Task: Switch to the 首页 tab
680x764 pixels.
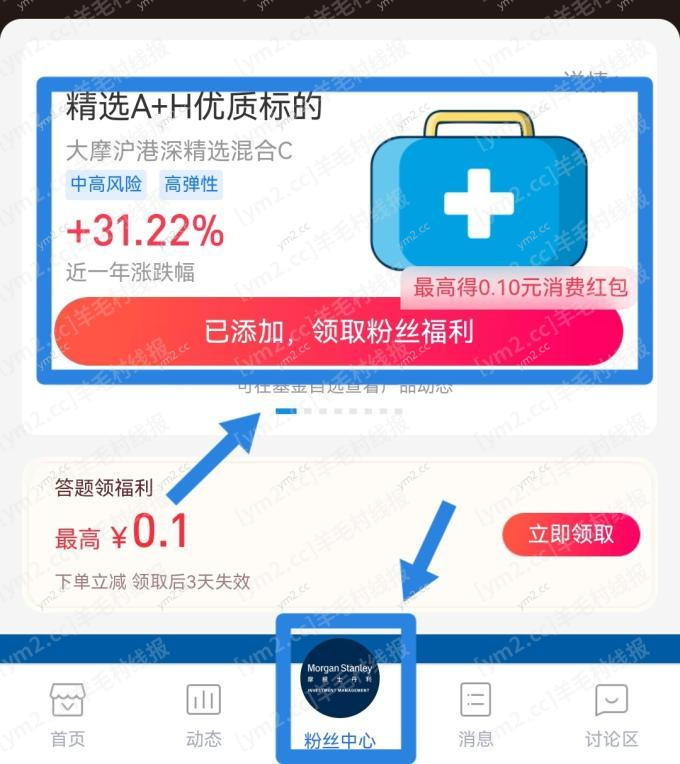Action: [68, 715]
